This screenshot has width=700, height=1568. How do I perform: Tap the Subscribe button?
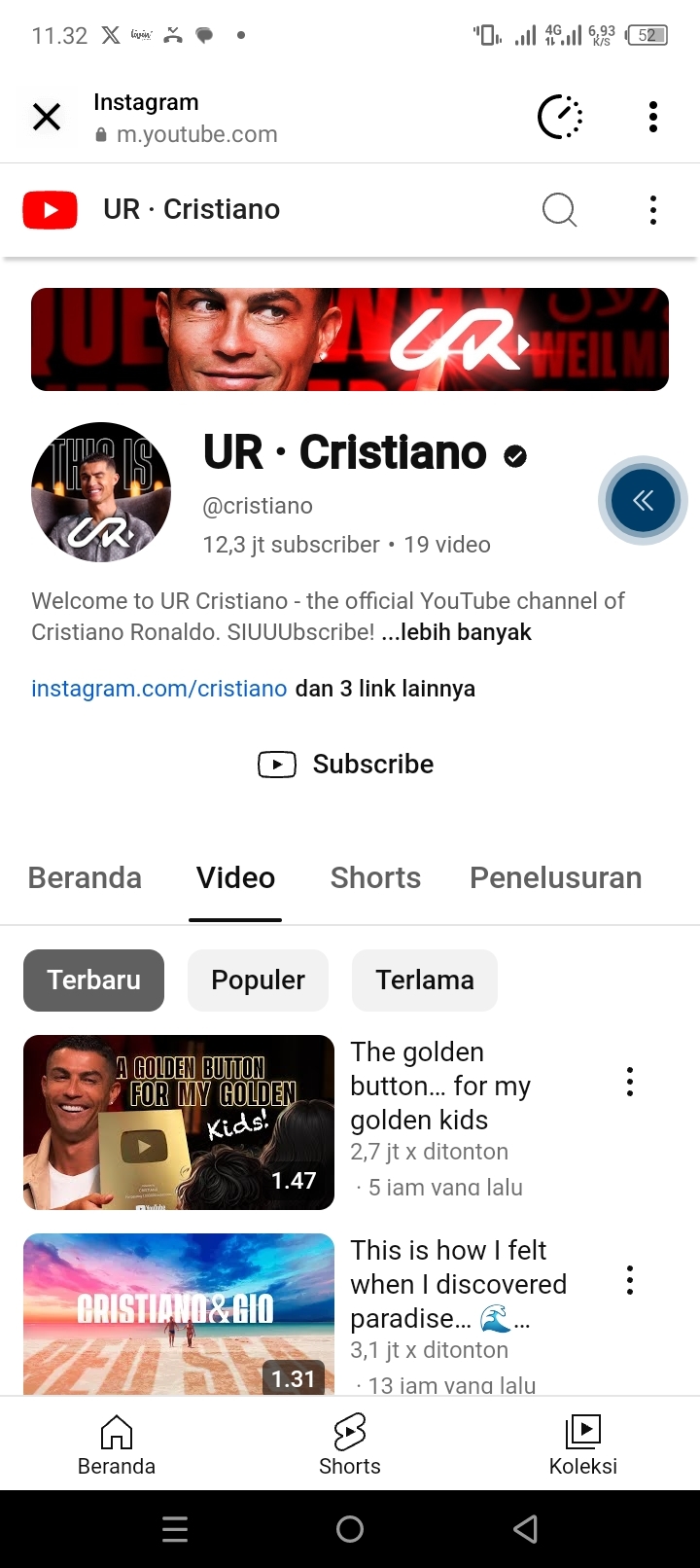click(345, 765)
